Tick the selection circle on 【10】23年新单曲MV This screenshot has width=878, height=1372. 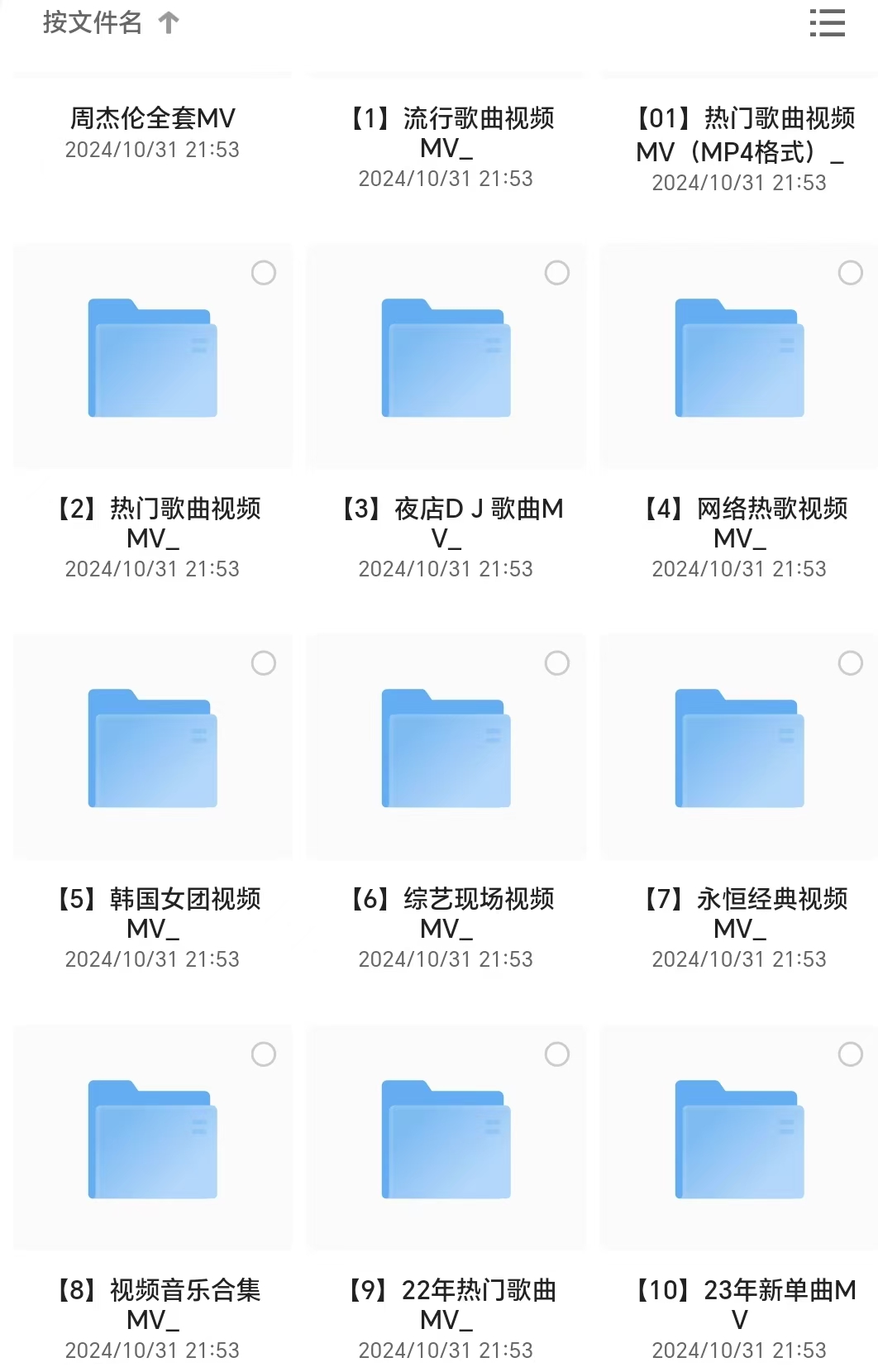click(850, 1054)
